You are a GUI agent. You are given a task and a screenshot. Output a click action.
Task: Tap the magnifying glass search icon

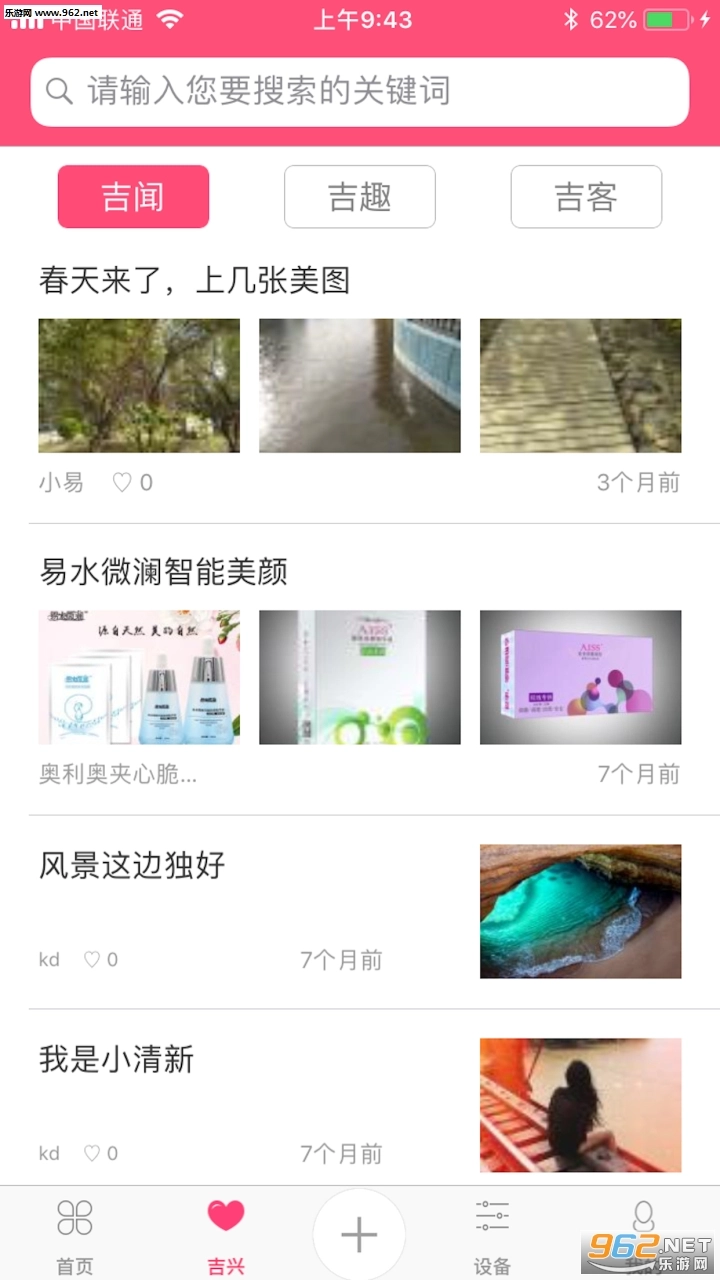(x=60, y=92)
